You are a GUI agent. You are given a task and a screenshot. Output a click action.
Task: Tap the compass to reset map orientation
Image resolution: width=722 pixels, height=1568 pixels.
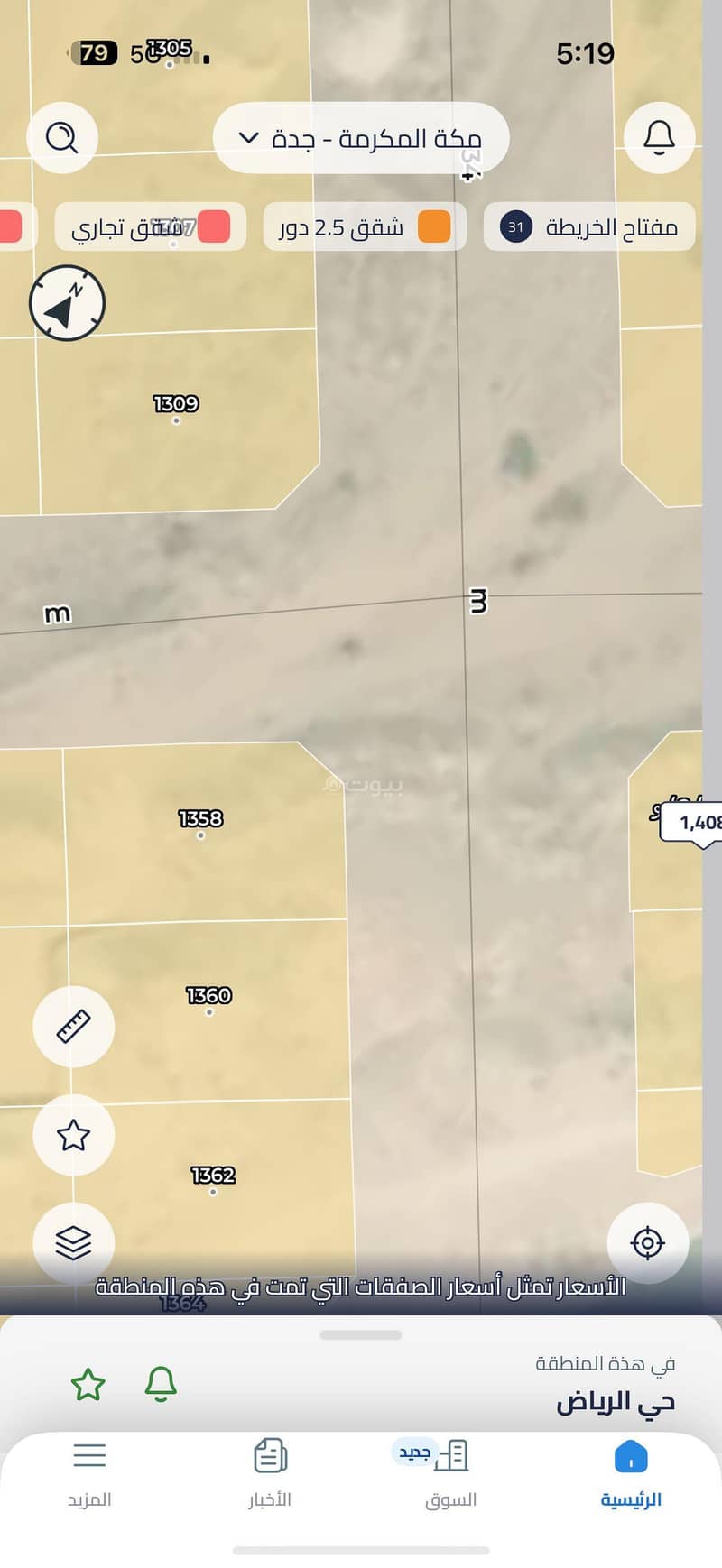point(67,303)
